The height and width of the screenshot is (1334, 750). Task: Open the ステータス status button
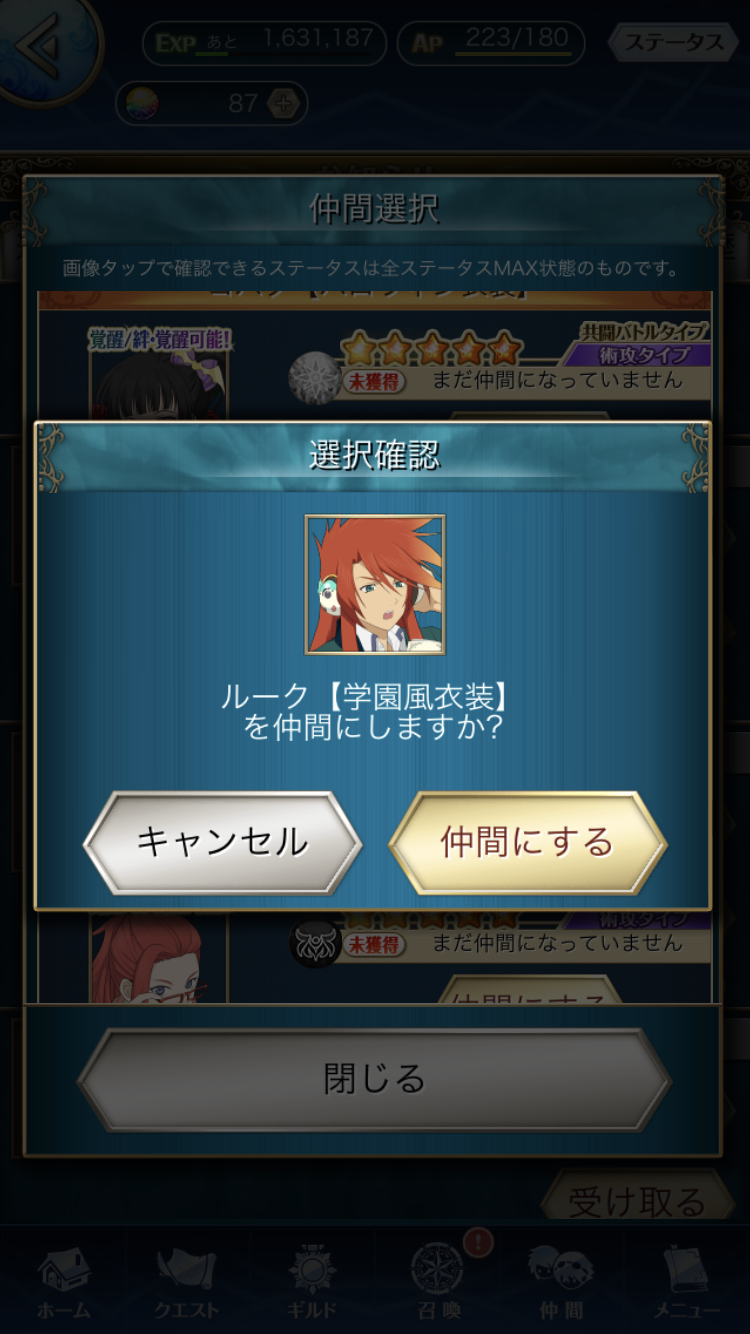(673, 43)
